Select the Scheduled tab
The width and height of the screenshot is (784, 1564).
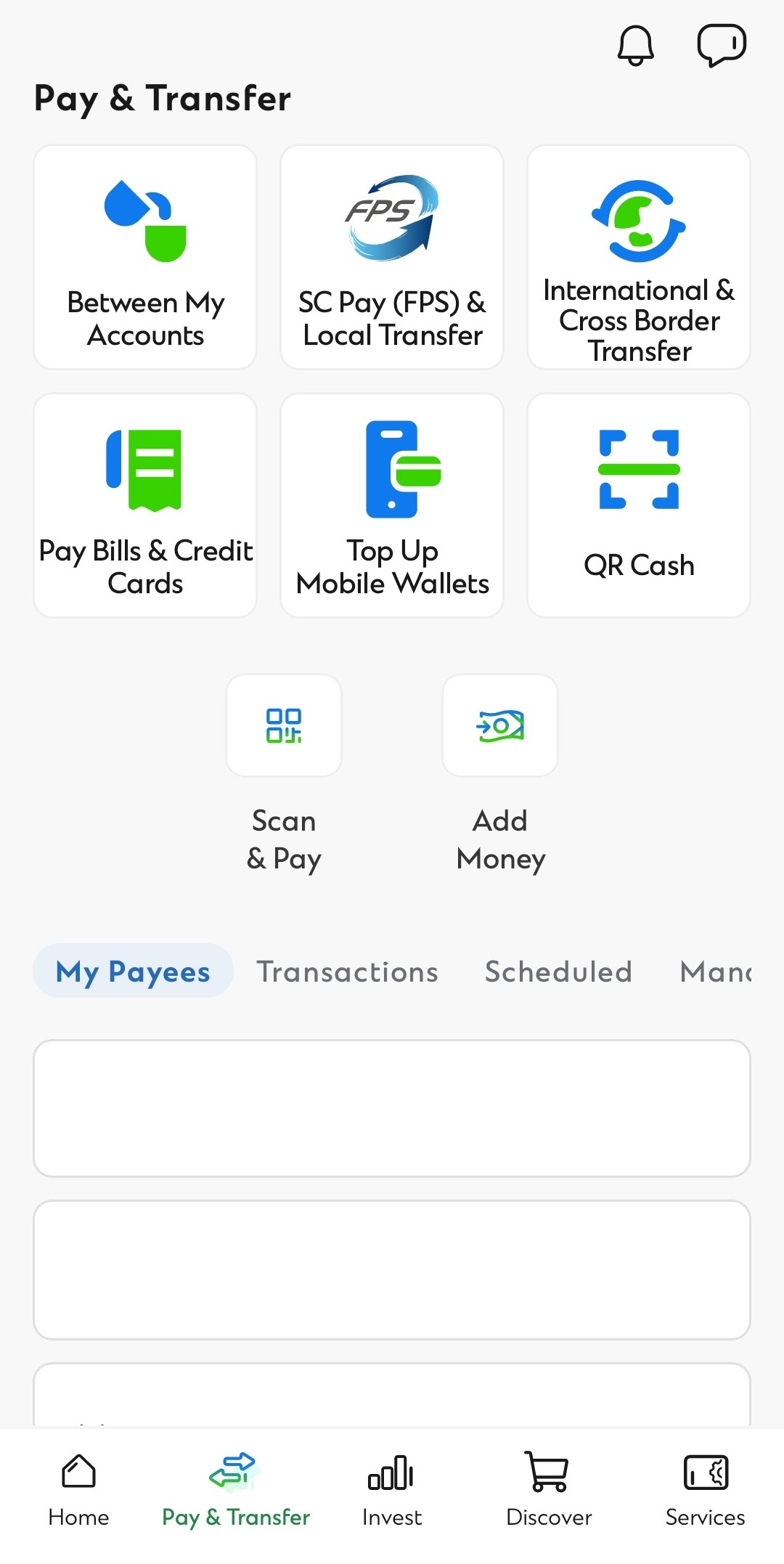point(557,971)
